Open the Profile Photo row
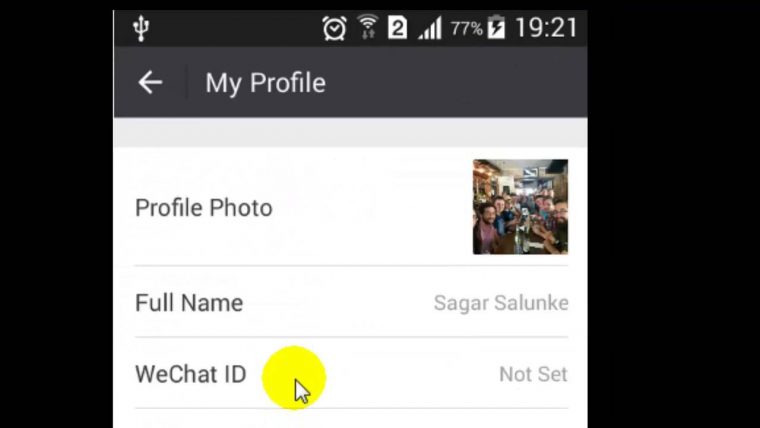The width and height of the screenshot is (760, 428). pyautogui.click(x=350, y=207)
